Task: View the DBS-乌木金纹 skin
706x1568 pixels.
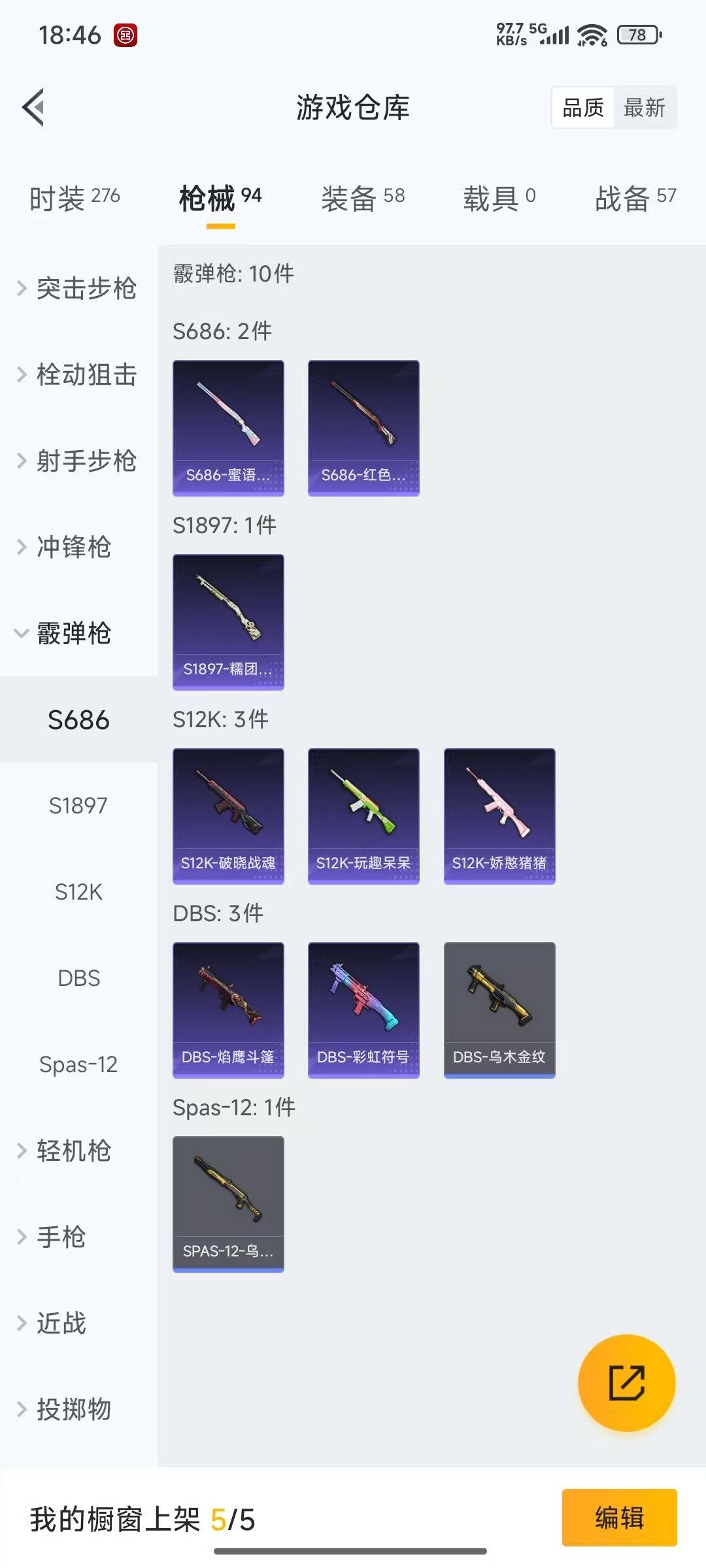Action: (x=499, y=1010)
